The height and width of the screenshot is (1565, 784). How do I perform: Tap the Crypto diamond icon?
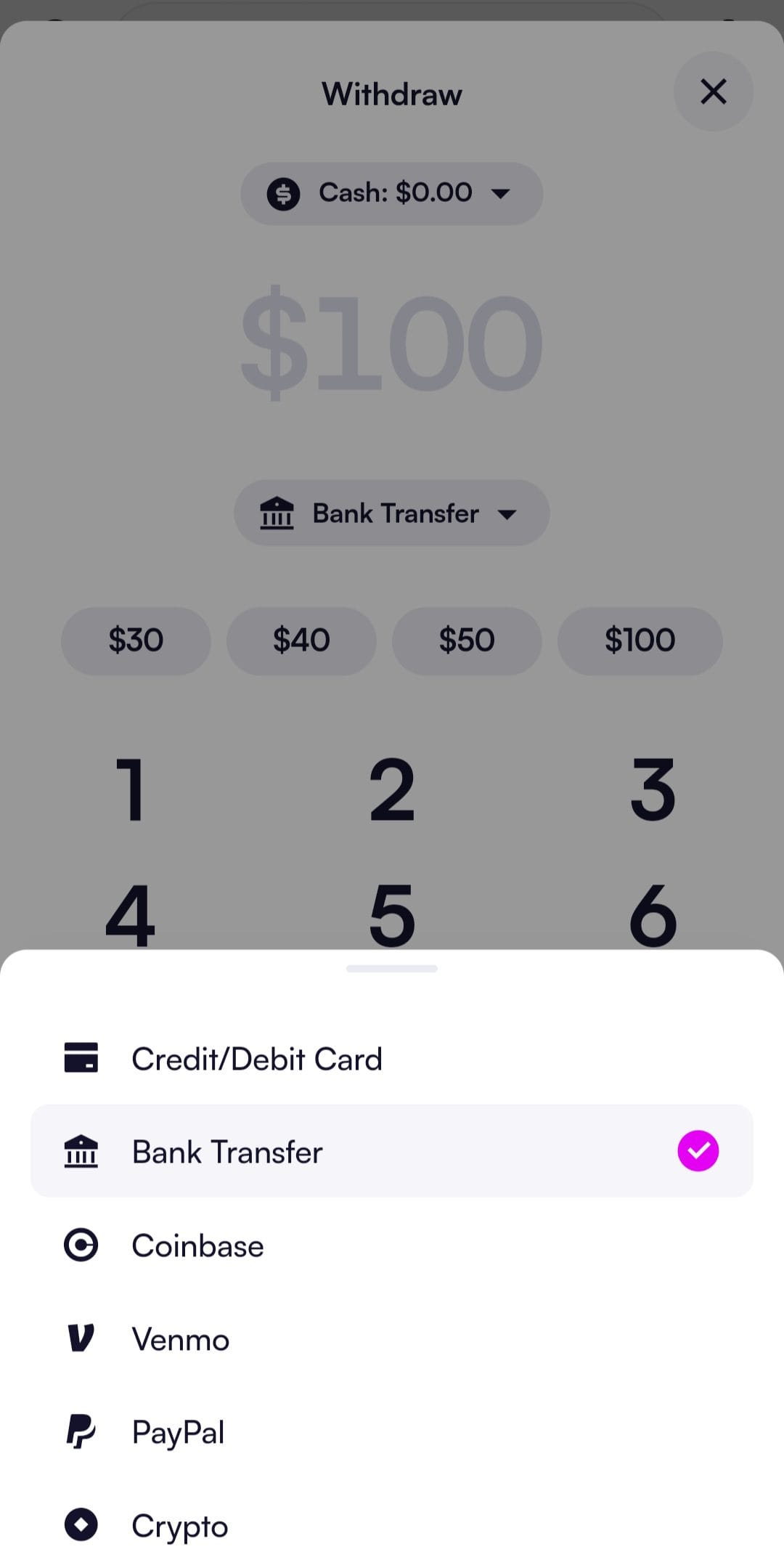[x=82, y=1525]
